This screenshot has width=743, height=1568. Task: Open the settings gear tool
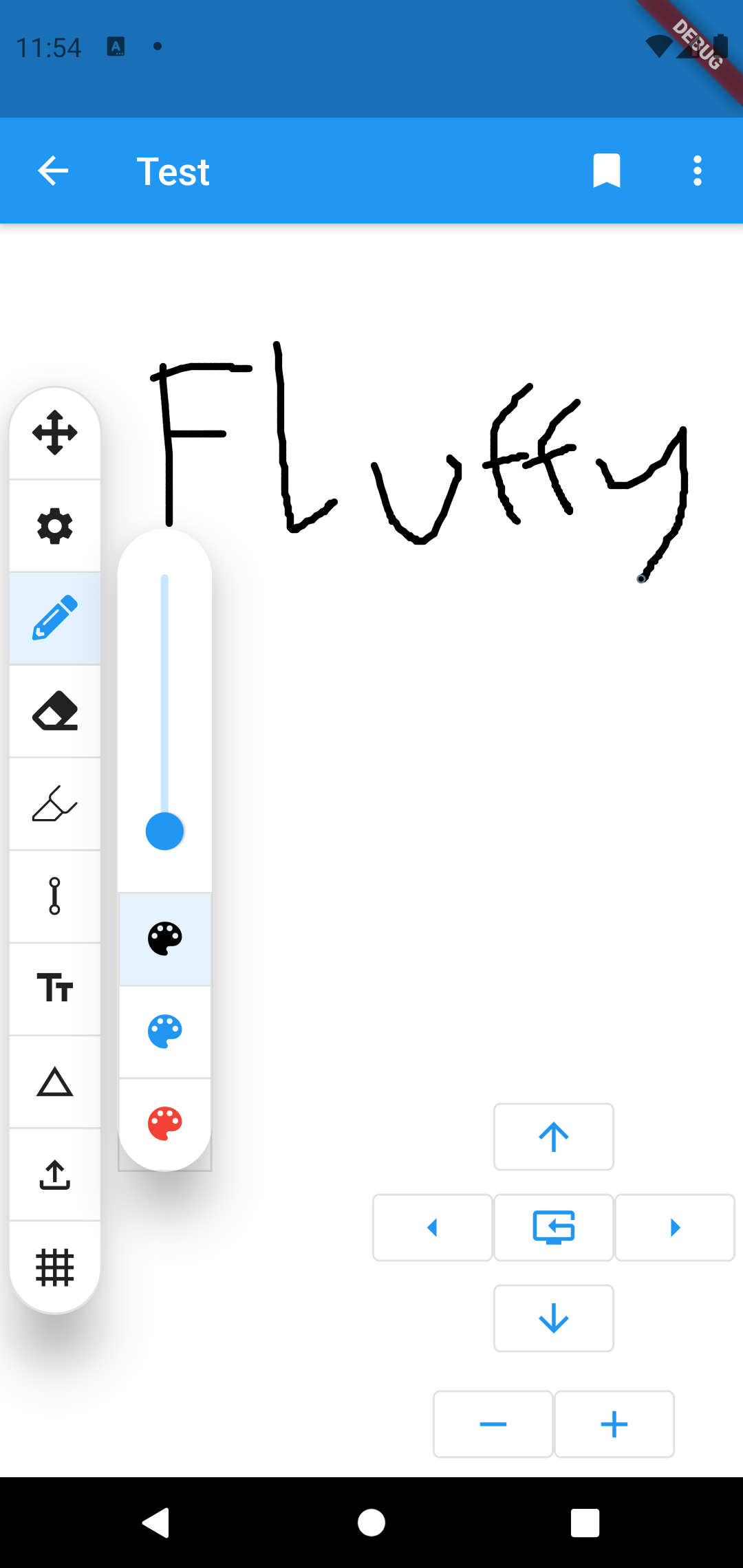(55, 526)
